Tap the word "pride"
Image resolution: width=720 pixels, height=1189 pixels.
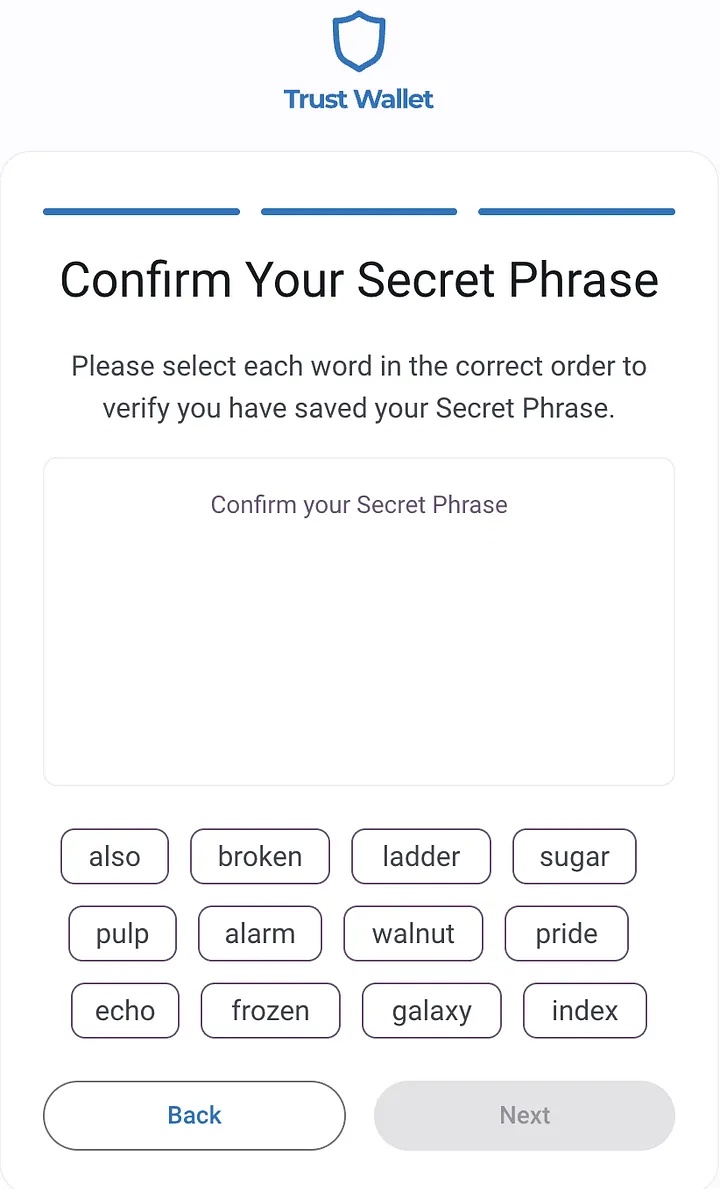(x=566, y=934)
